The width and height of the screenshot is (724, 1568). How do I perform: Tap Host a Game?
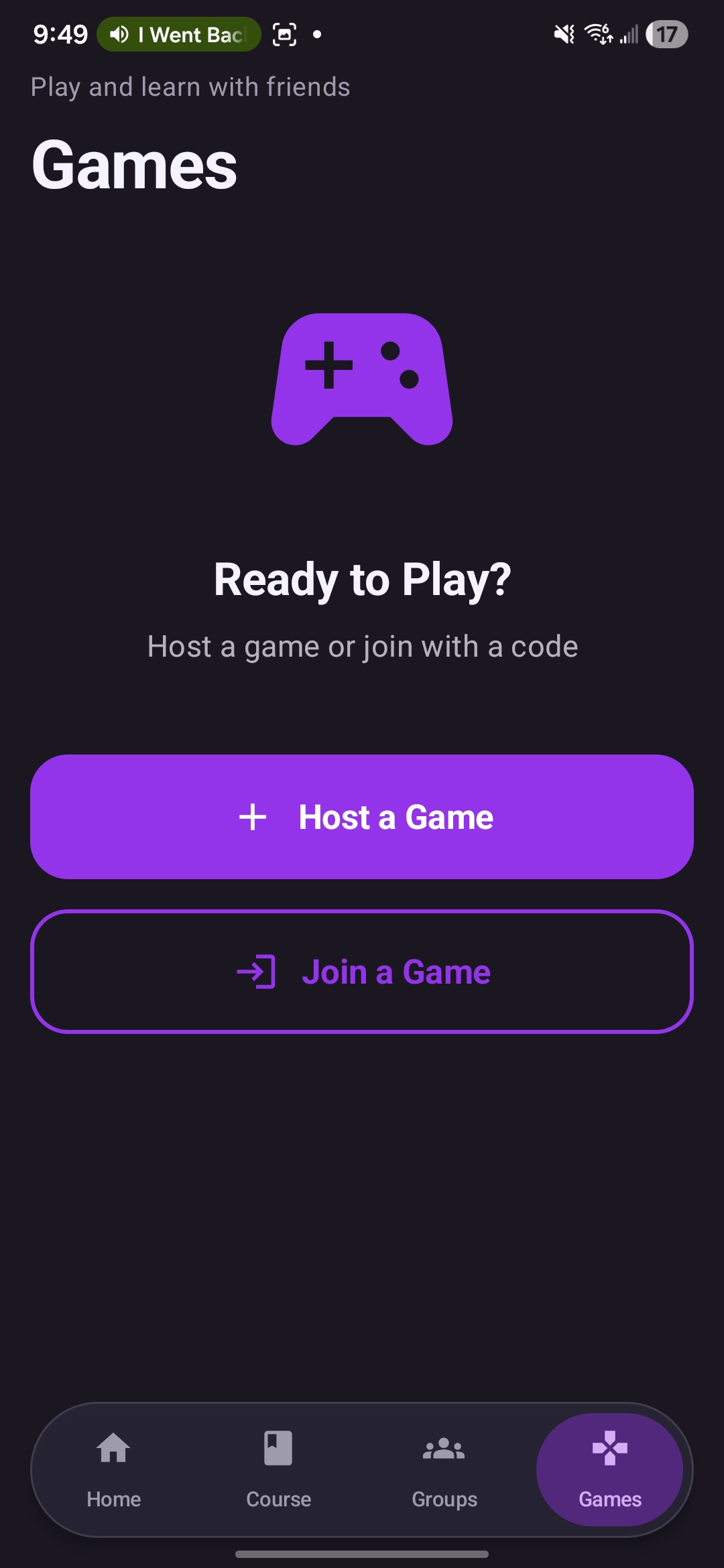362,817
